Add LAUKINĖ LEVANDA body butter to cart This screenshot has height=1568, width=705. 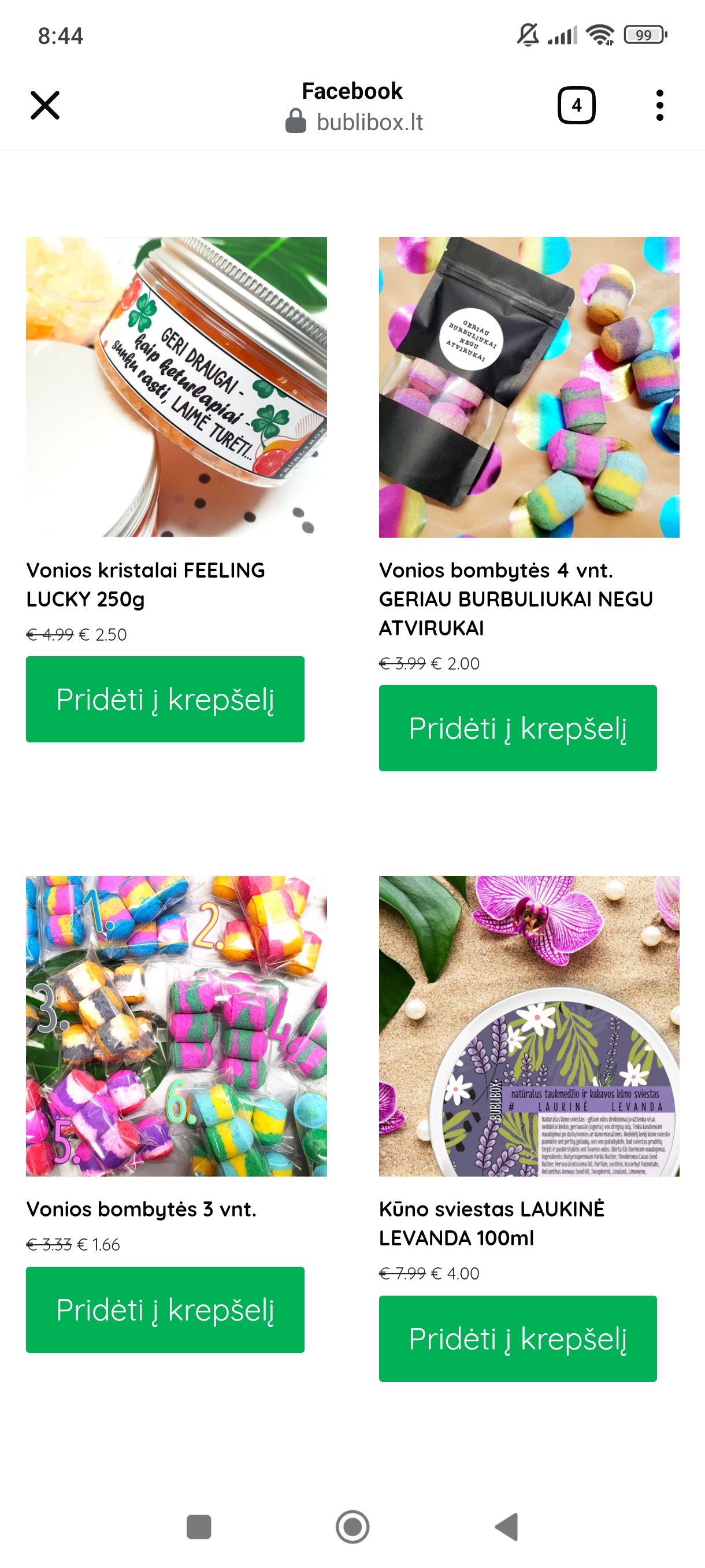(518, 1338)
